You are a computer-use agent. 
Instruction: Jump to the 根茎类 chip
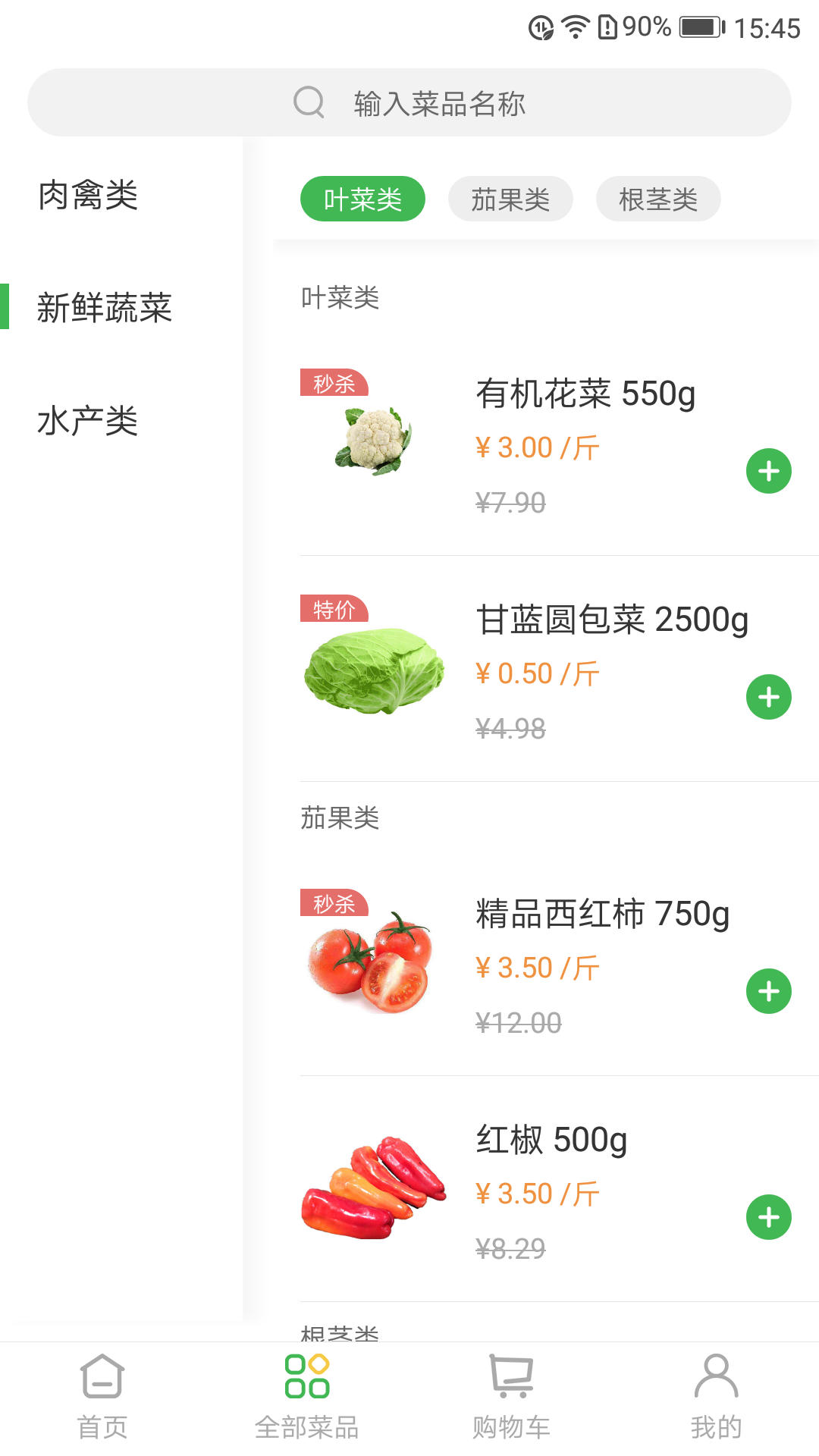coord(658,199)
